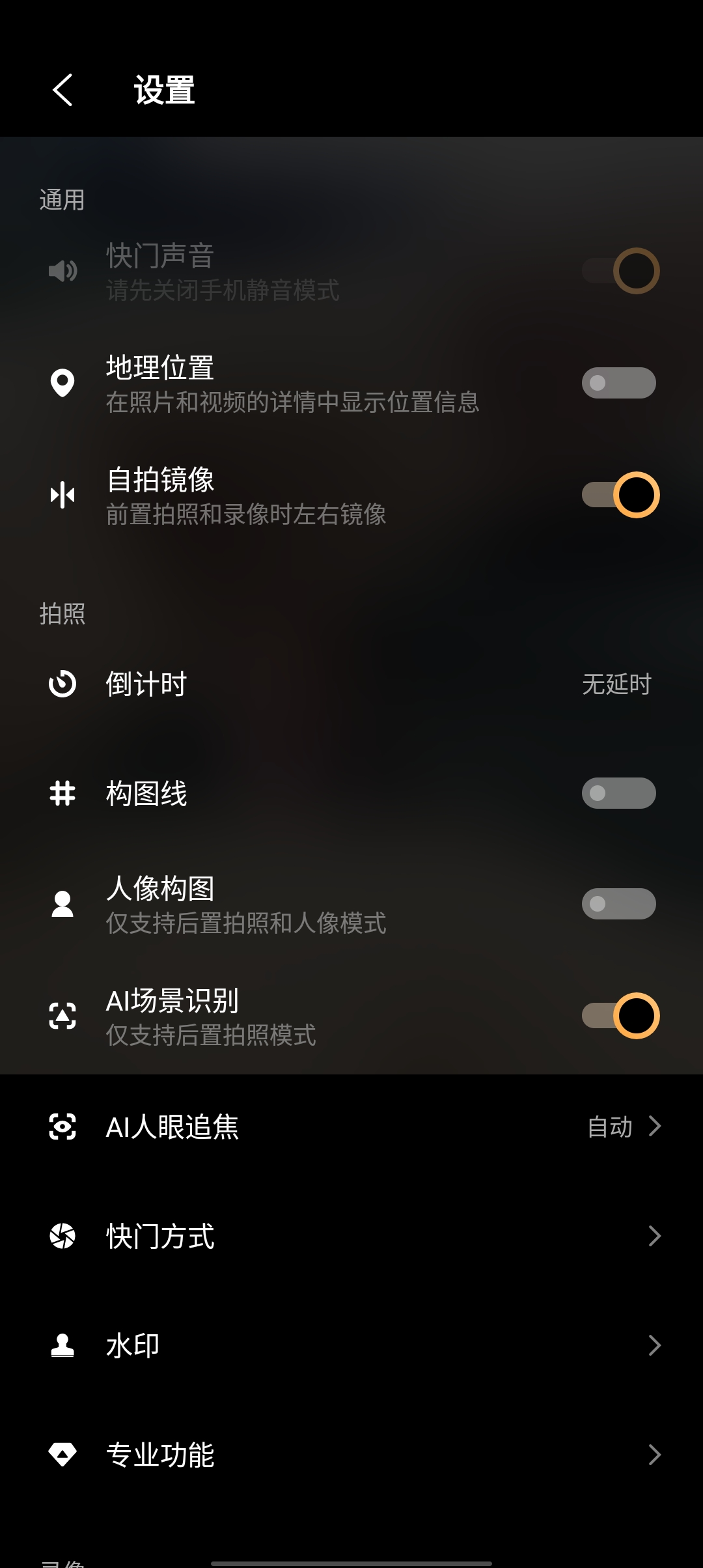Open the 倒计时 delay setting
703x1568 pixels.
click(351, 684)
